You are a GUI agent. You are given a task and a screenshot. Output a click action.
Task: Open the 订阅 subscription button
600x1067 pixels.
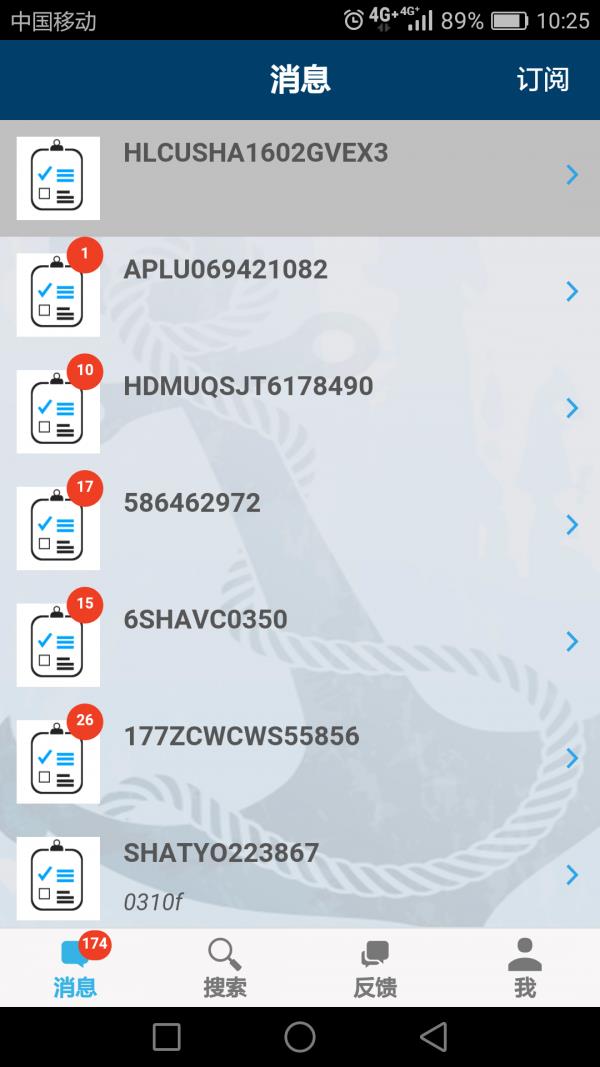coord(542,80)
